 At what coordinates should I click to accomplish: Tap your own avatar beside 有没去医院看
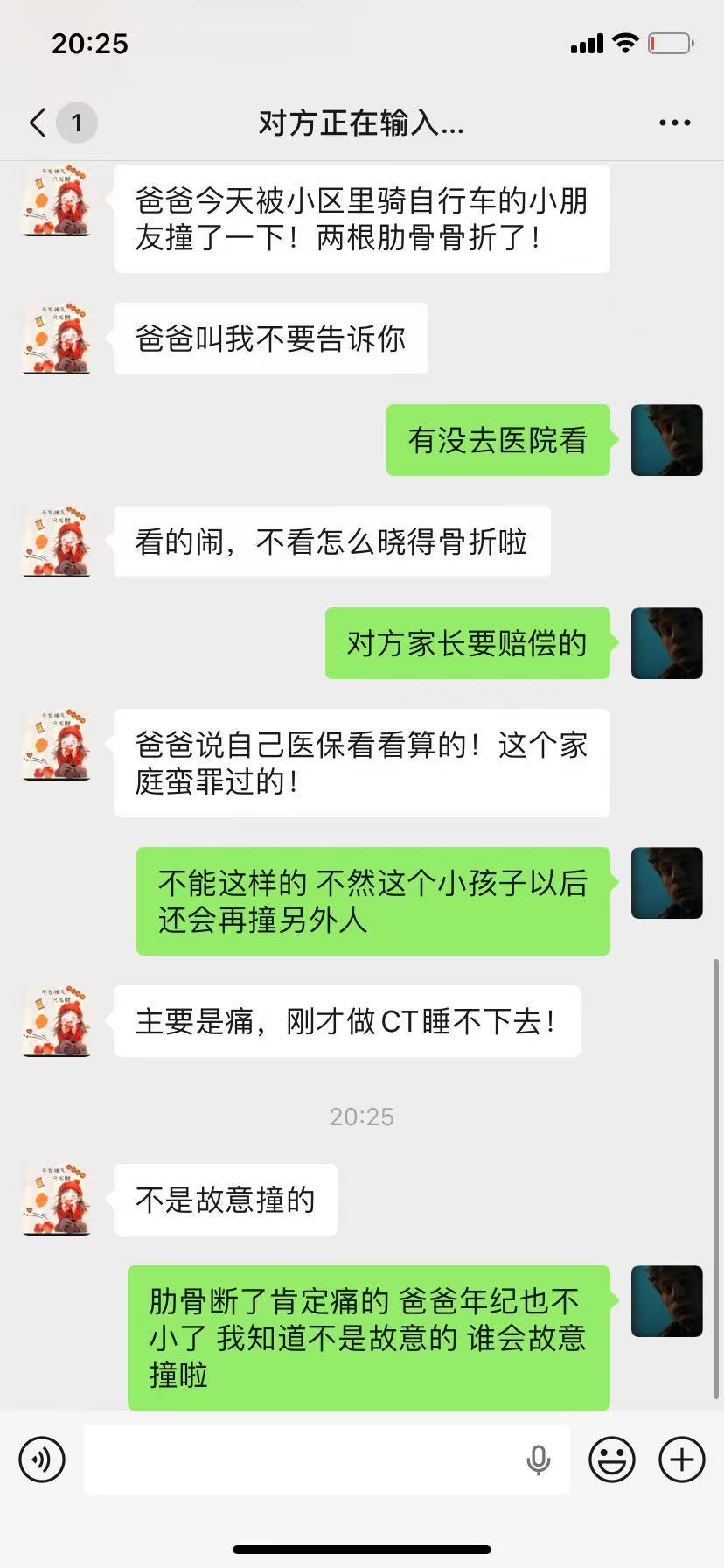[666, 440]
